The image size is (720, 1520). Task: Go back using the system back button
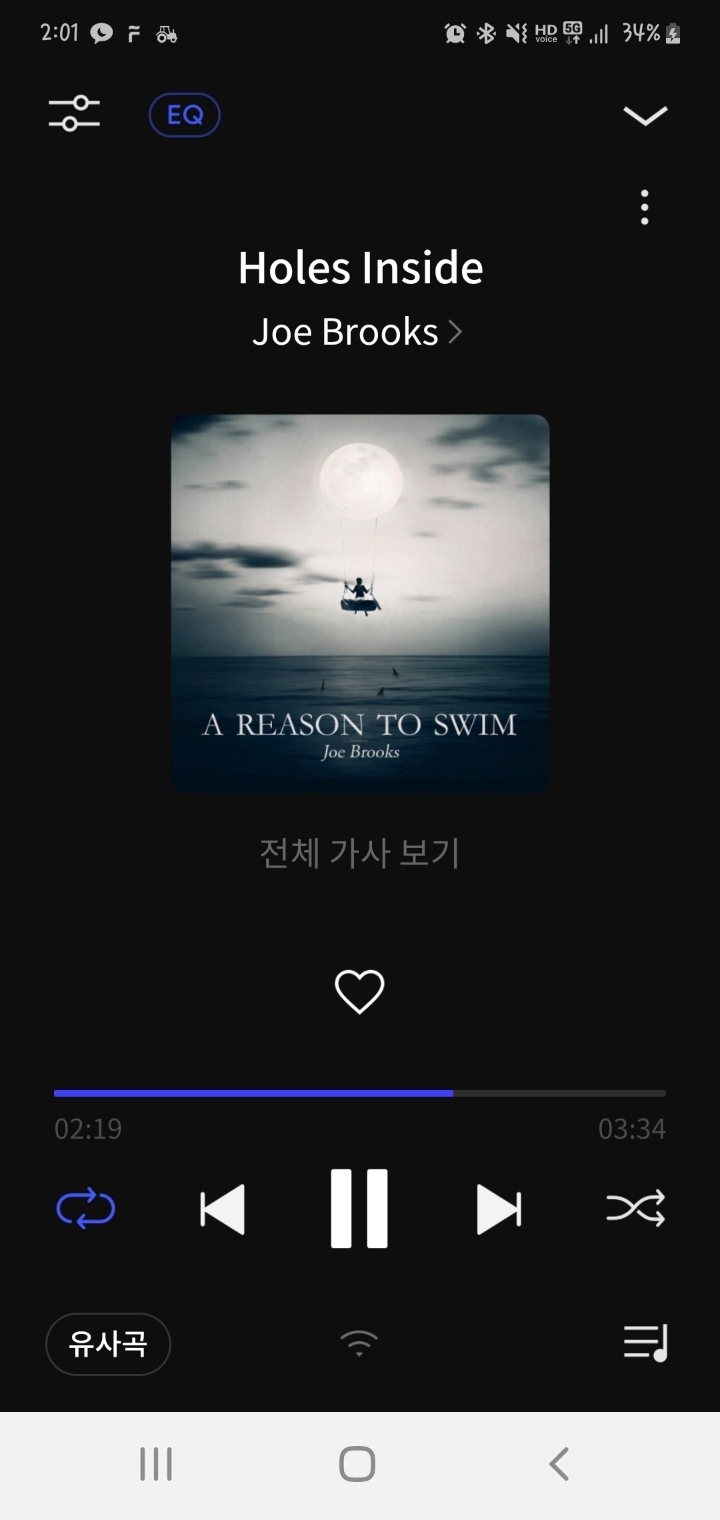559,1464
